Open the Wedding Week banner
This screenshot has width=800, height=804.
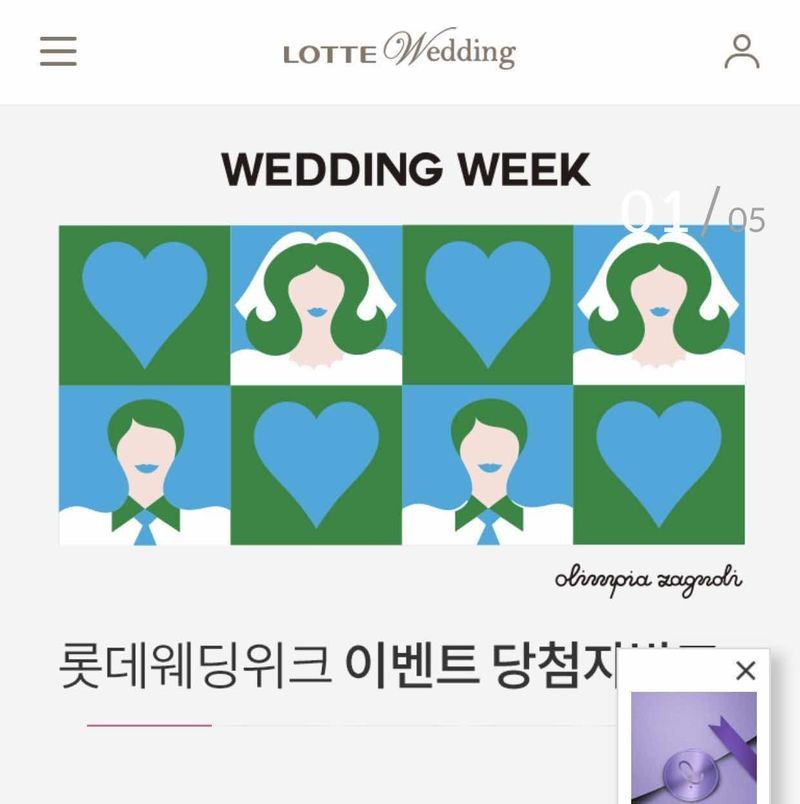click(401, 385)
